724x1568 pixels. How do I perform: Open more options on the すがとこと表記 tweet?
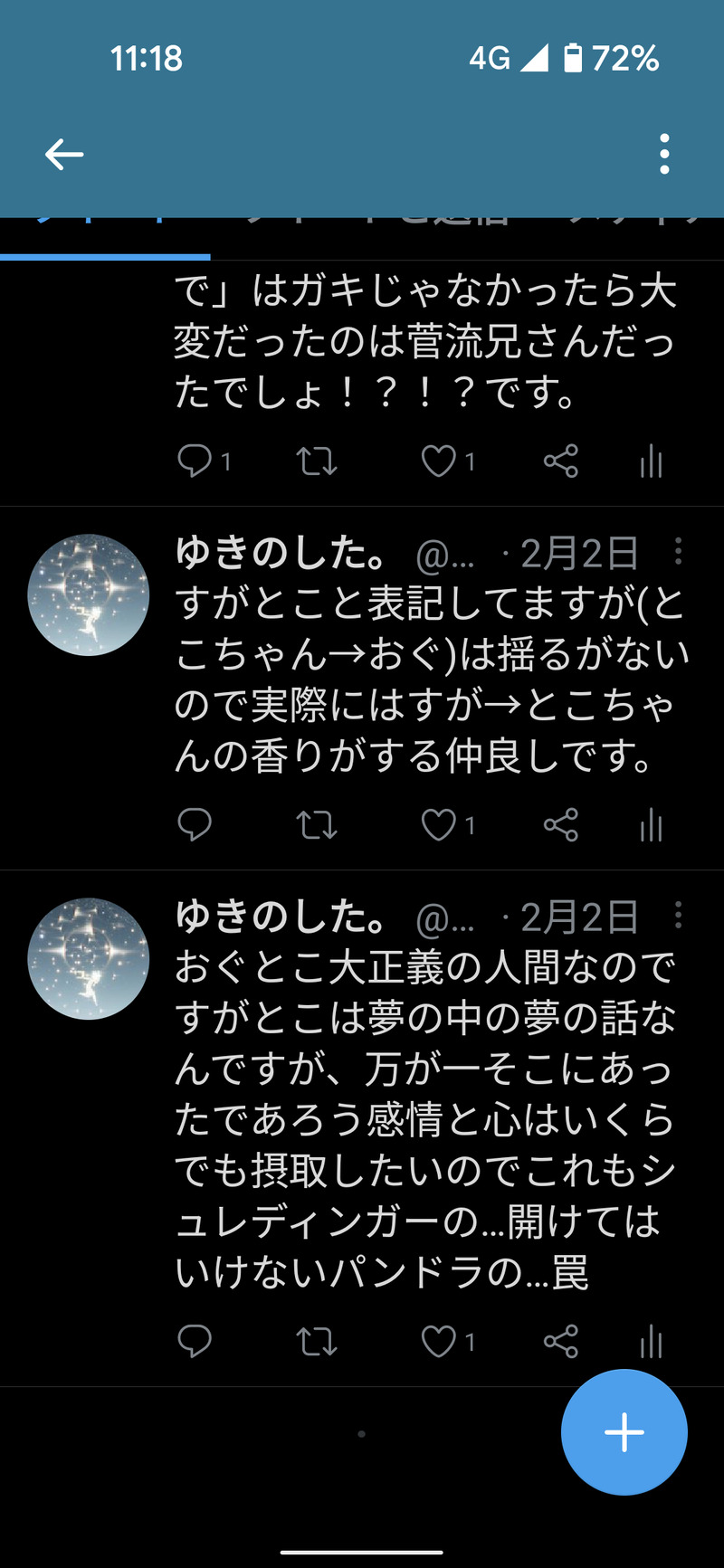(678, 552)
